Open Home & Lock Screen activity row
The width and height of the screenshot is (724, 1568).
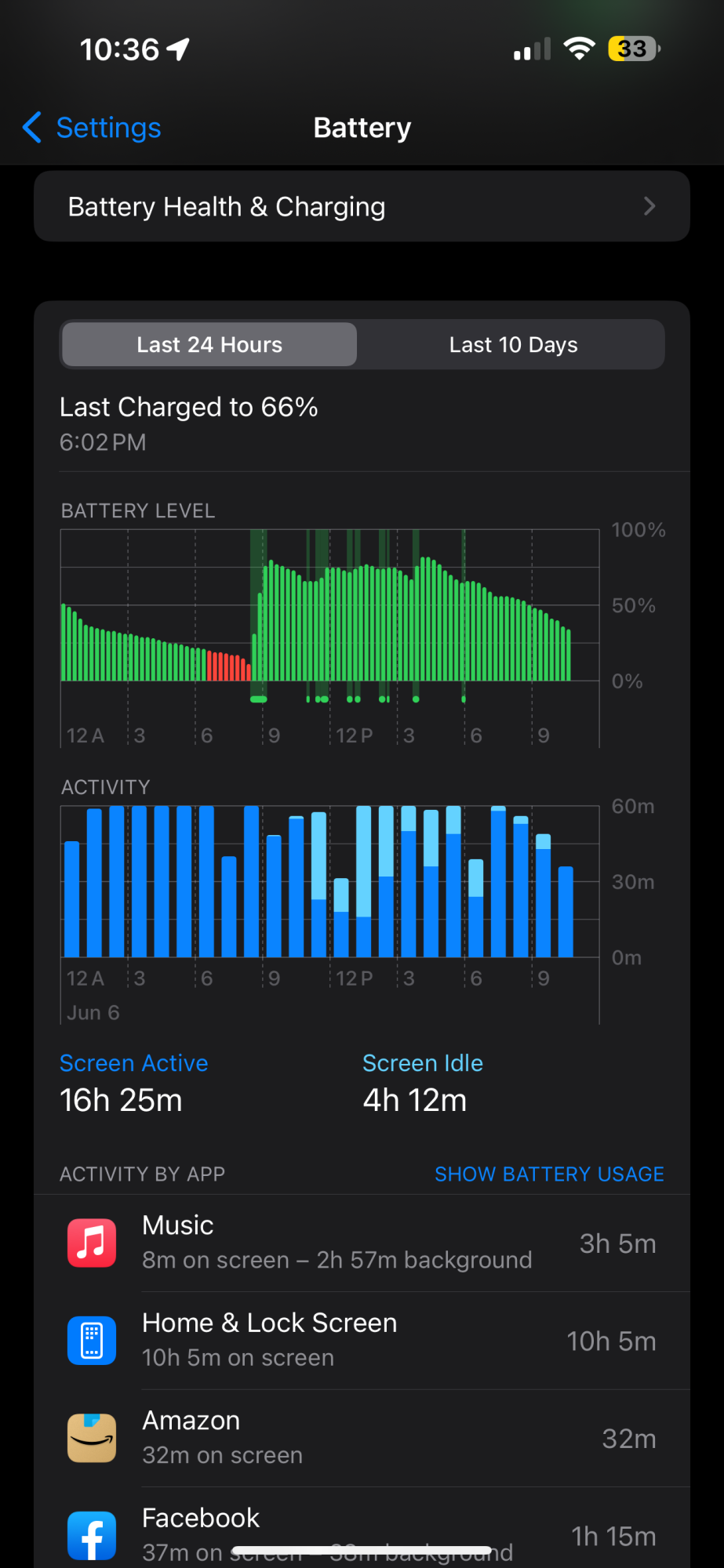coord(362,1341)
